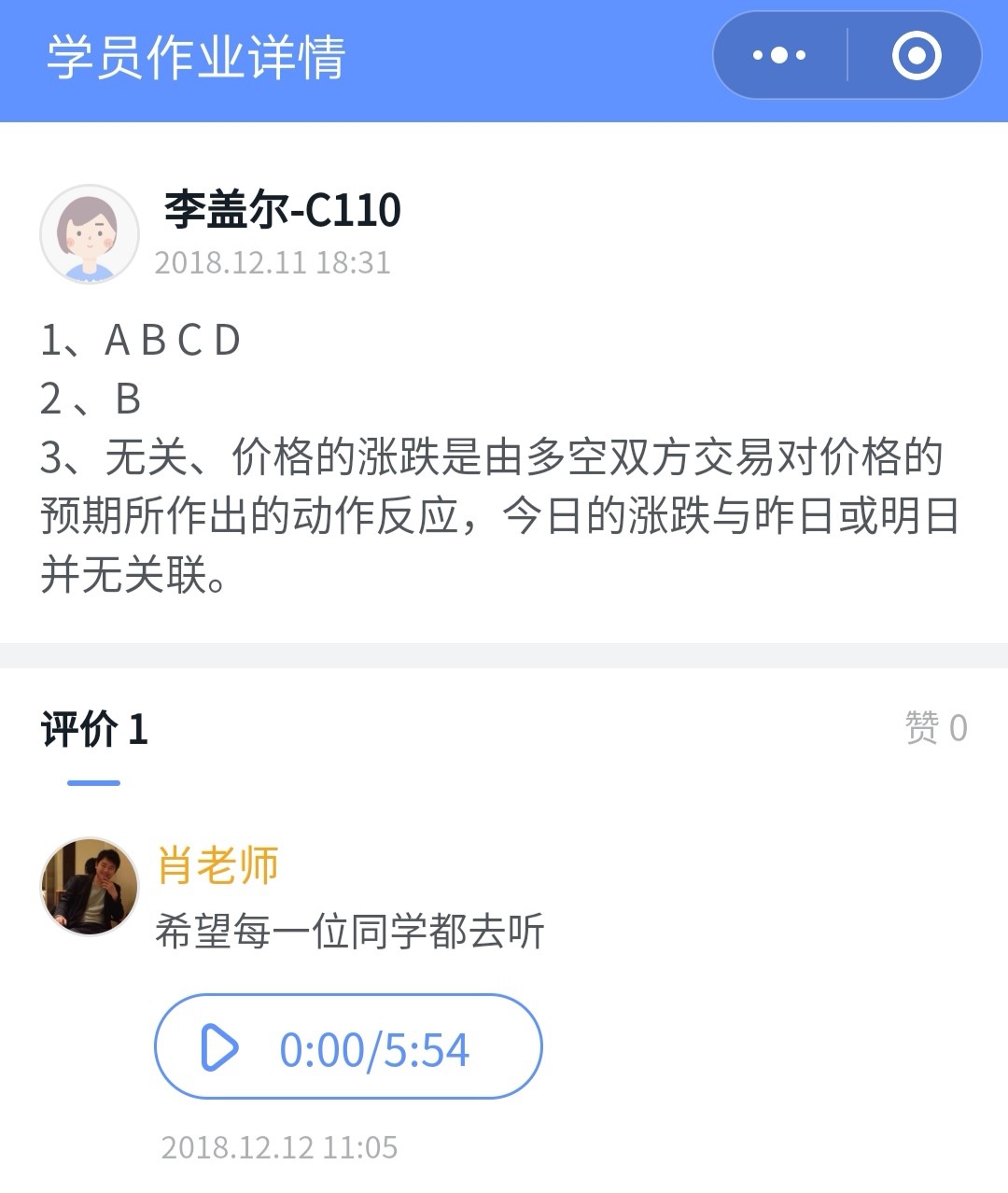
Task: Open the mini program more-options menu
Action: point(779,55)
